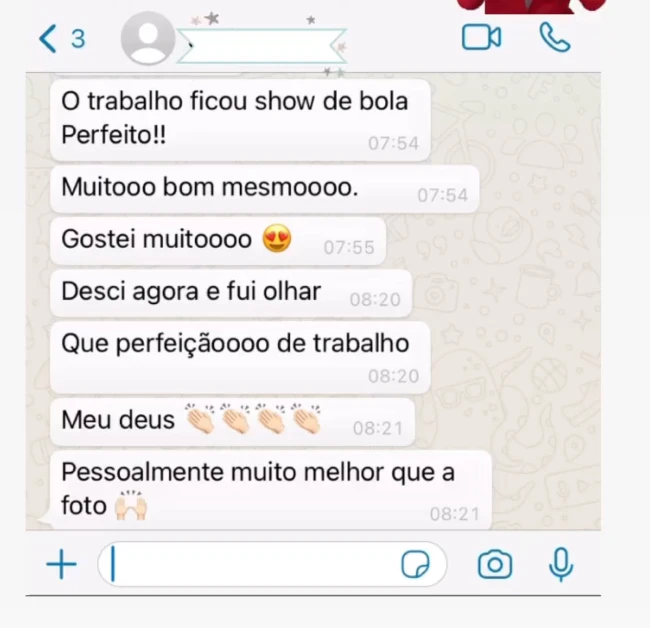Open the camera to send a photo
The height and width of the screenshot is (628, 650).
(x=495, y=565)
